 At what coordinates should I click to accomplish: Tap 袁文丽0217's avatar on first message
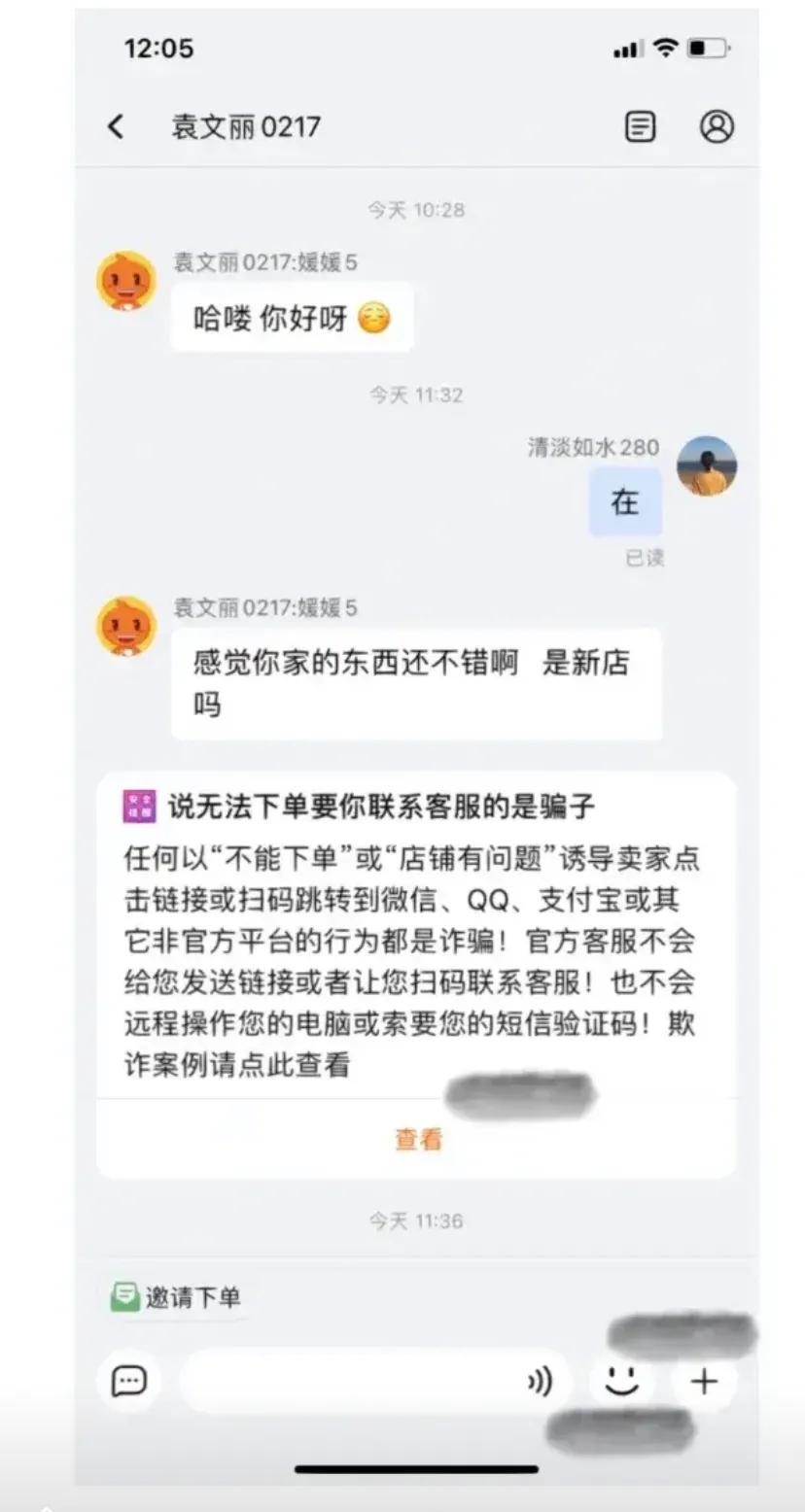tap(126, 281)
